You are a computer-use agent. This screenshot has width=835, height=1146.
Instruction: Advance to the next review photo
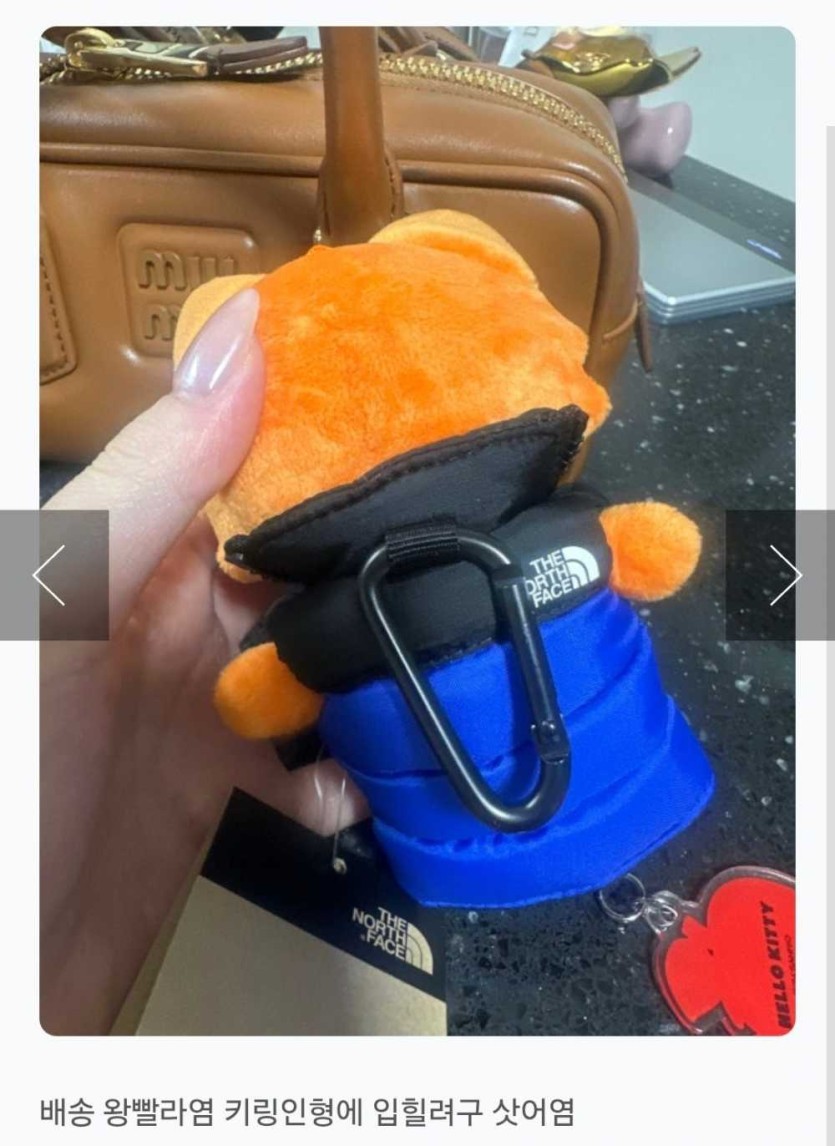pyautogui.click(x=783, y=575)
